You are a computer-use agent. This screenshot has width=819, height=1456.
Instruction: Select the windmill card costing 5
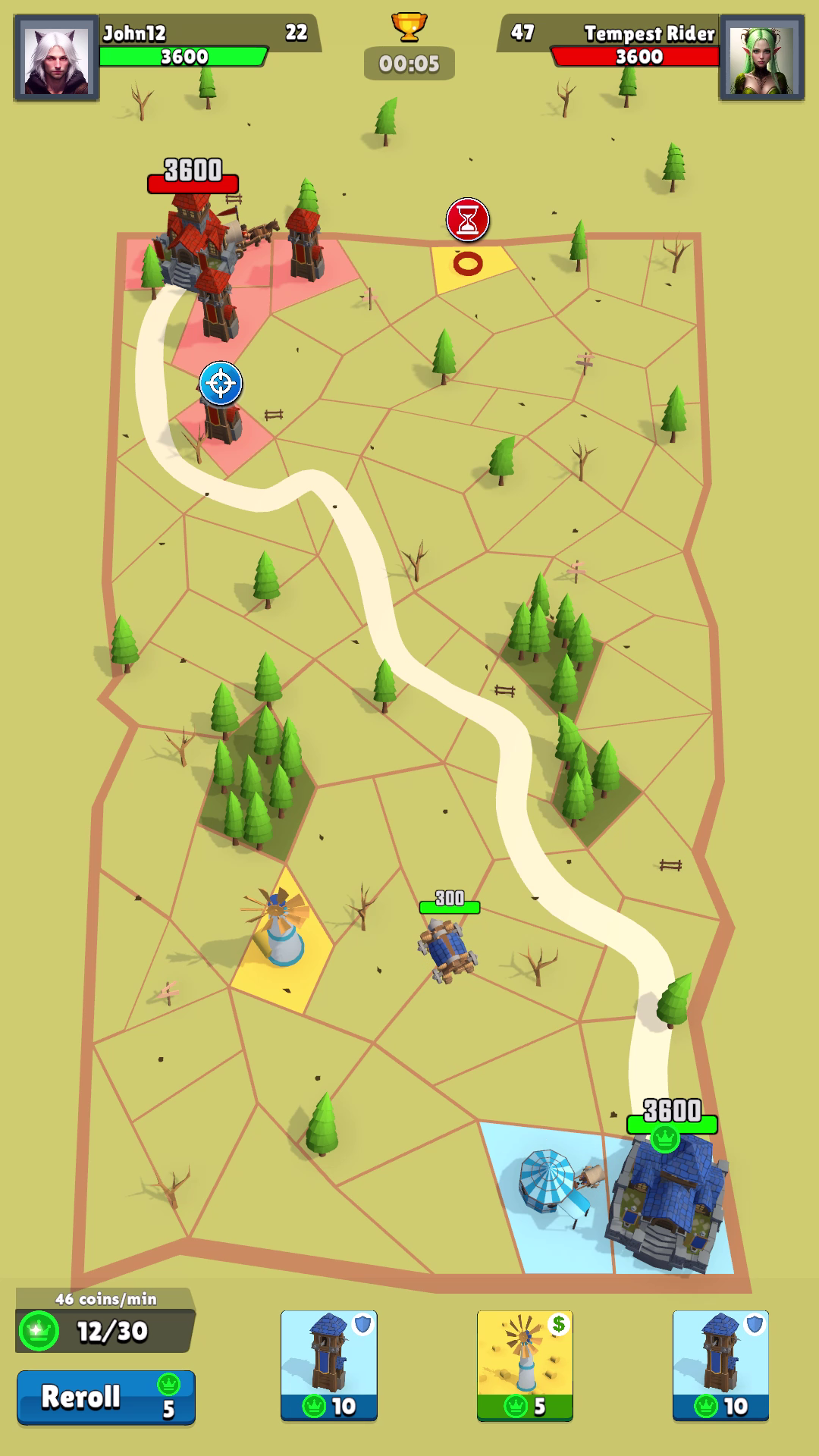pyautogui.click(x=525, y=1365)
